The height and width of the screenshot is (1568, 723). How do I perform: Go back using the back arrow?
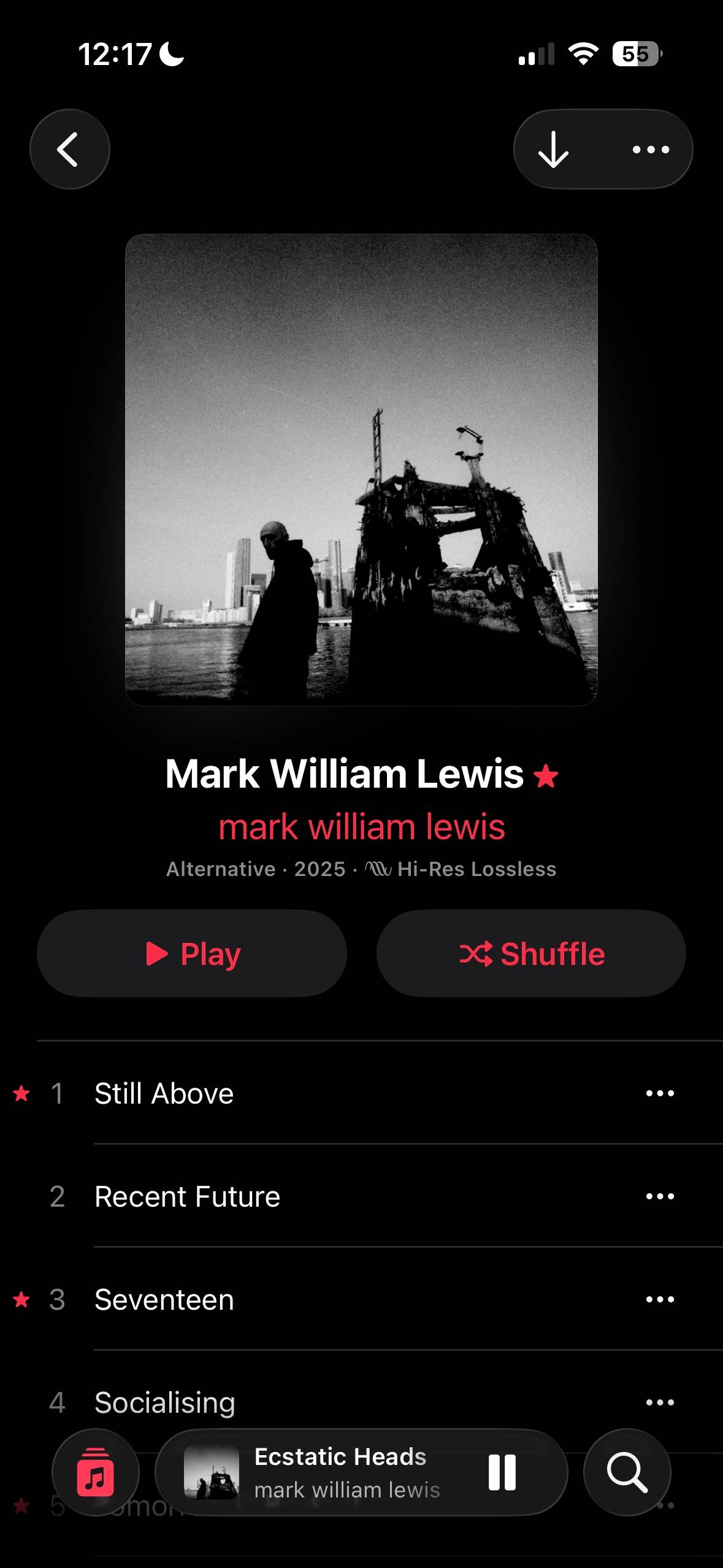coord(70,149)
